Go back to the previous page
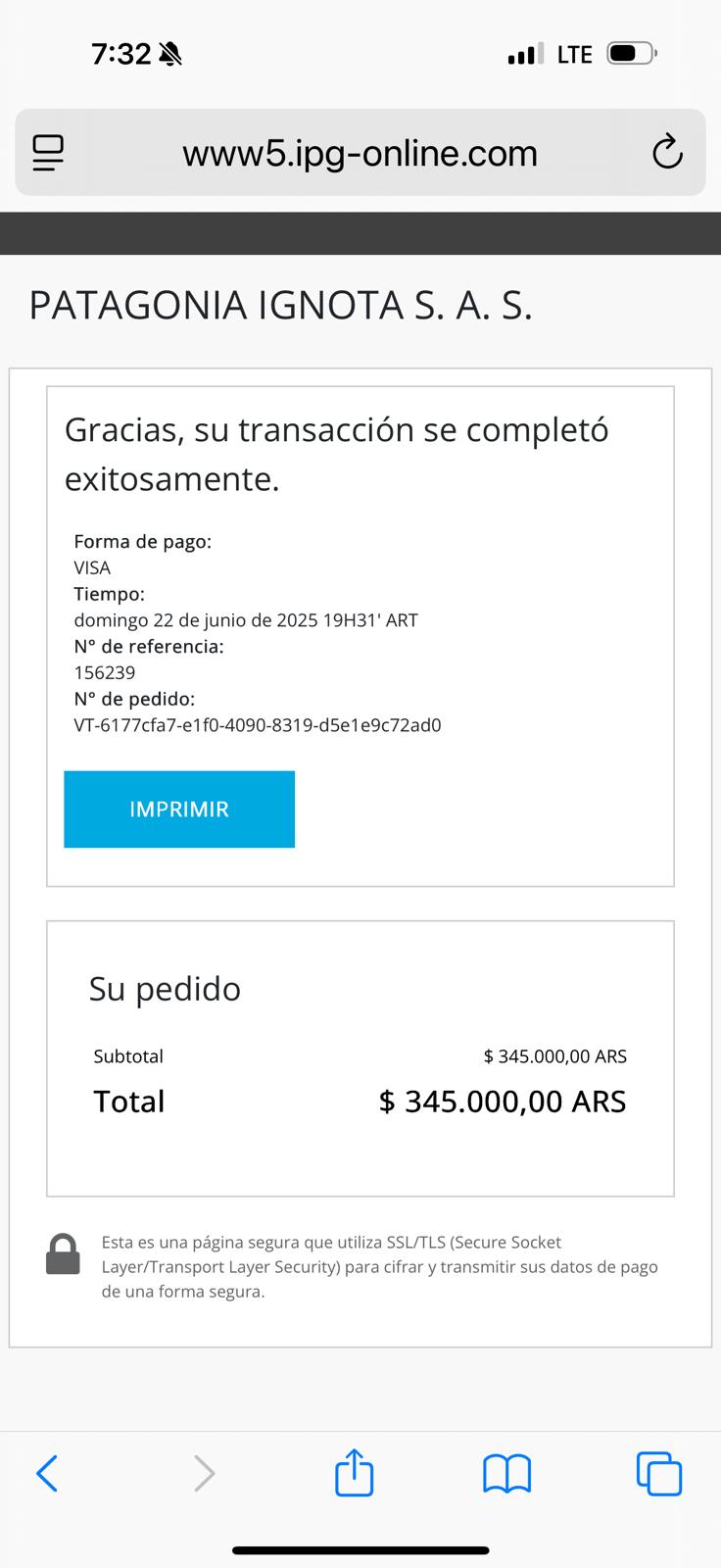This screenshot has width=721, height=1568. click(x=47, y=1473)
